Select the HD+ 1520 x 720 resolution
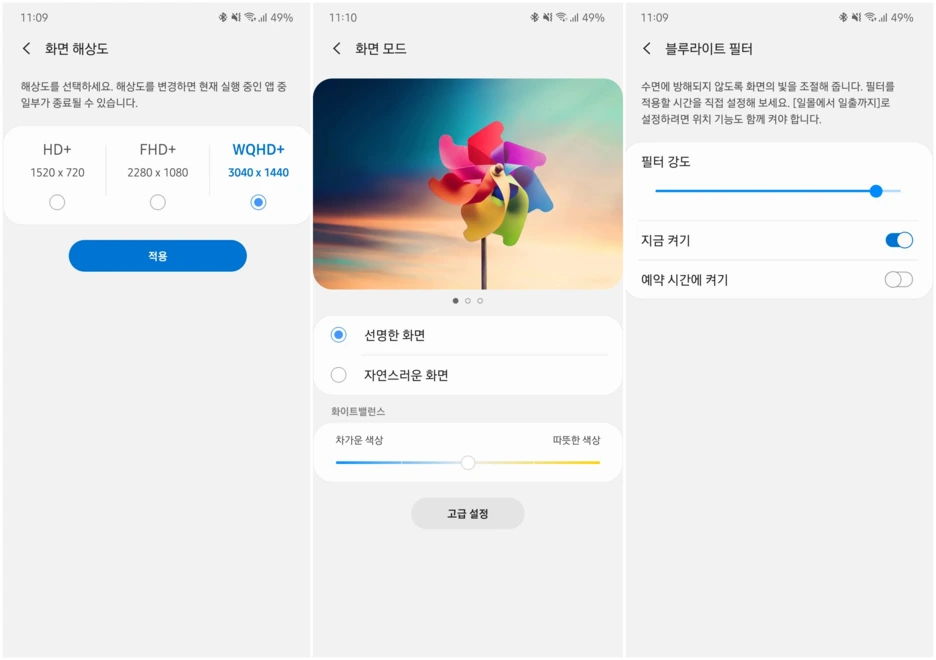Screen dimensions: 936x660 pos(57,202)
